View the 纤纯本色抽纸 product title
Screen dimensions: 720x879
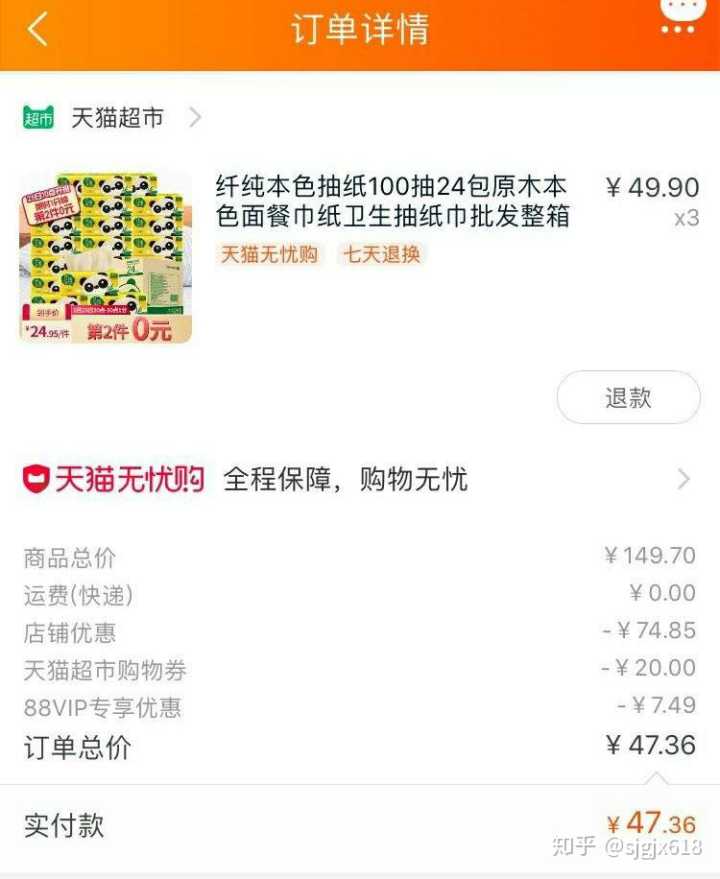coord(392,201)
